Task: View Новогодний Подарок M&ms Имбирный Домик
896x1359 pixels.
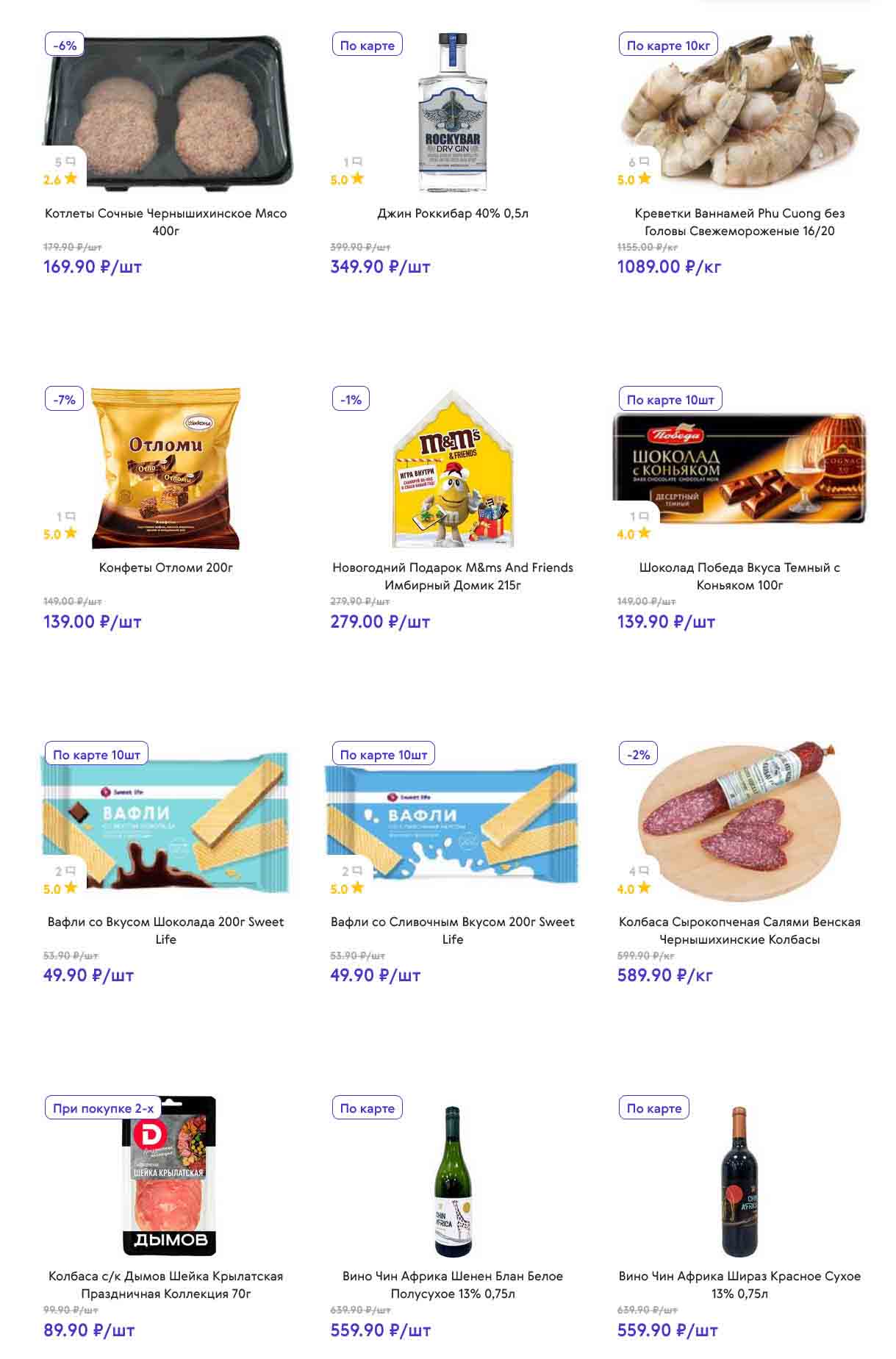Action: 452,575
